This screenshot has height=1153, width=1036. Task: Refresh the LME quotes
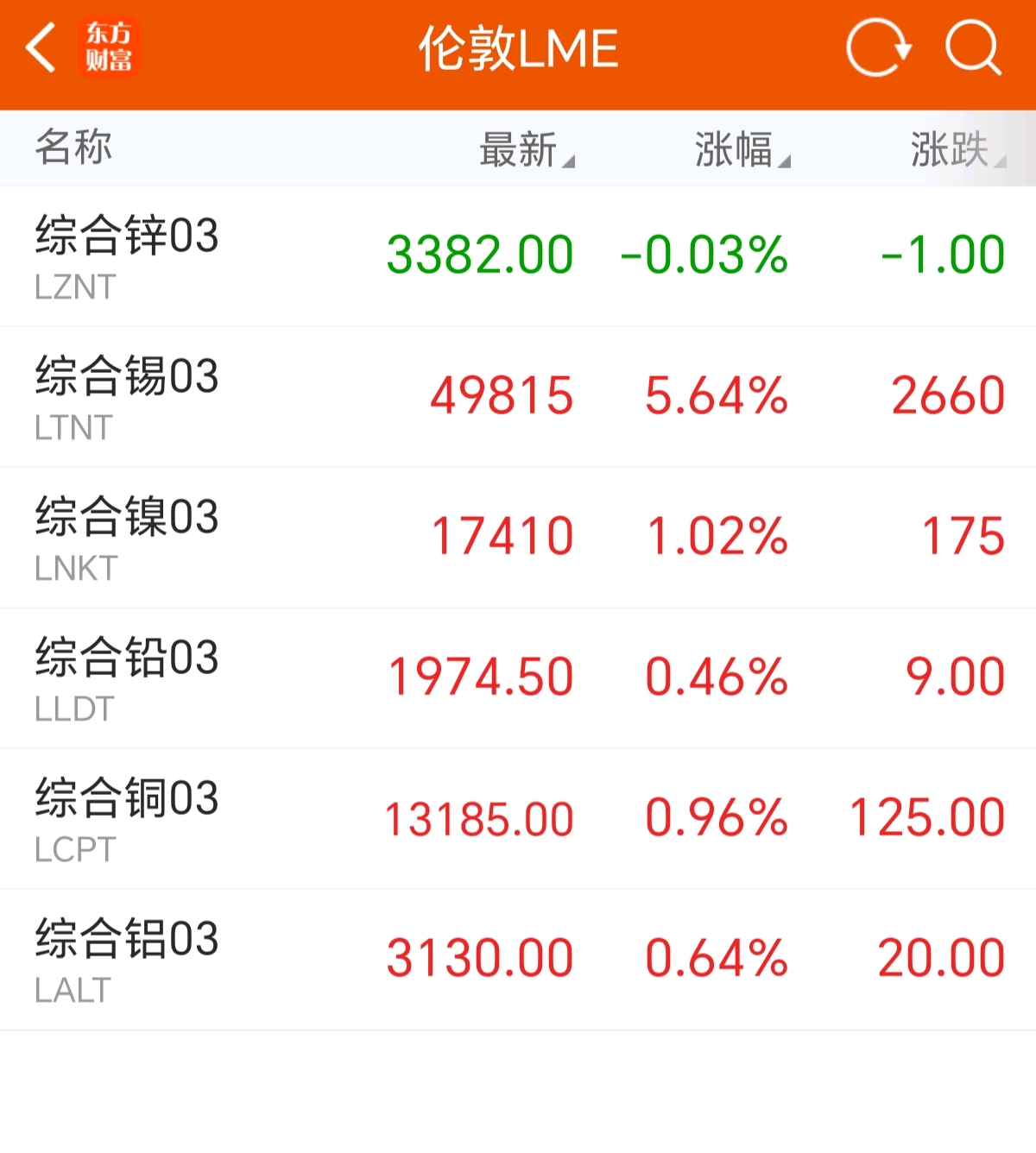[x=878, y=47]
